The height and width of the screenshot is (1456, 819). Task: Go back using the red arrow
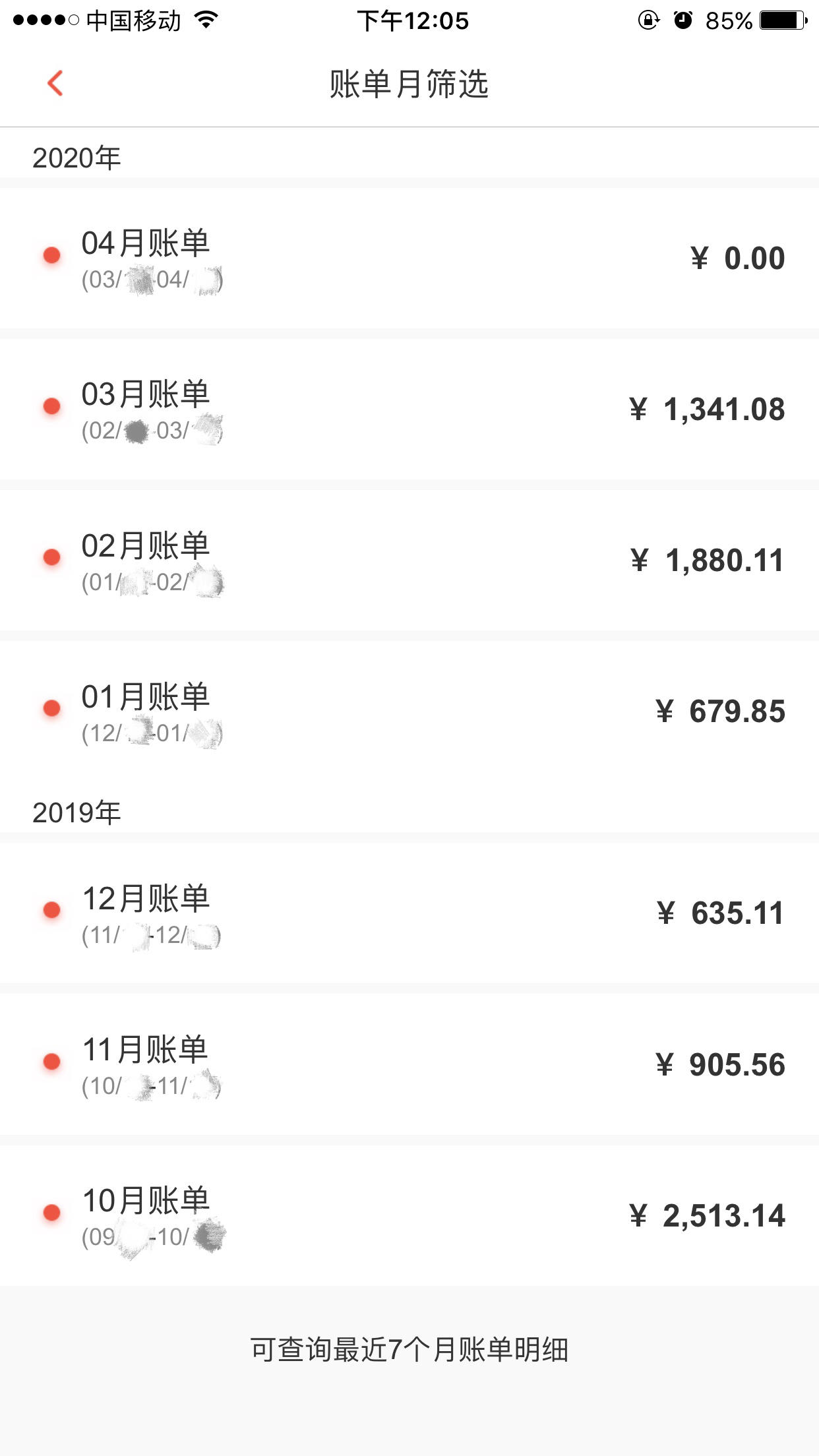(x=55, y=84)
